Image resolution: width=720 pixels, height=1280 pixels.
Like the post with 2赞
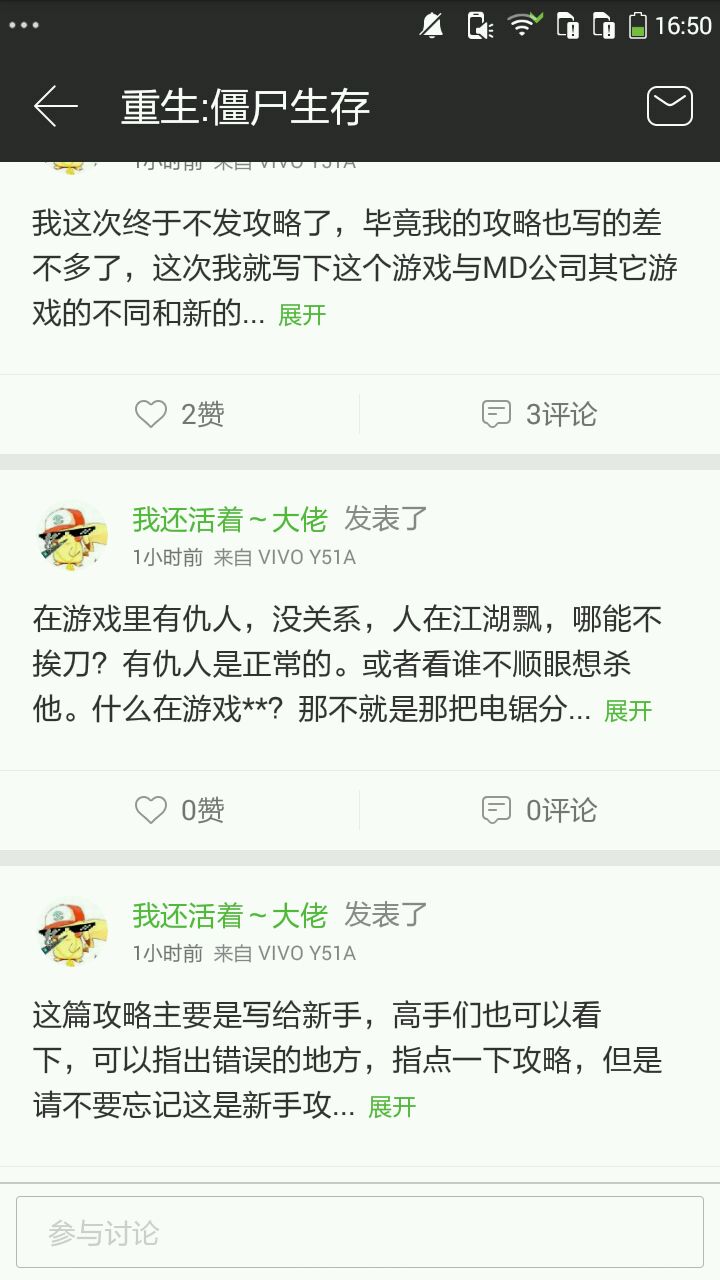point(180,414)
